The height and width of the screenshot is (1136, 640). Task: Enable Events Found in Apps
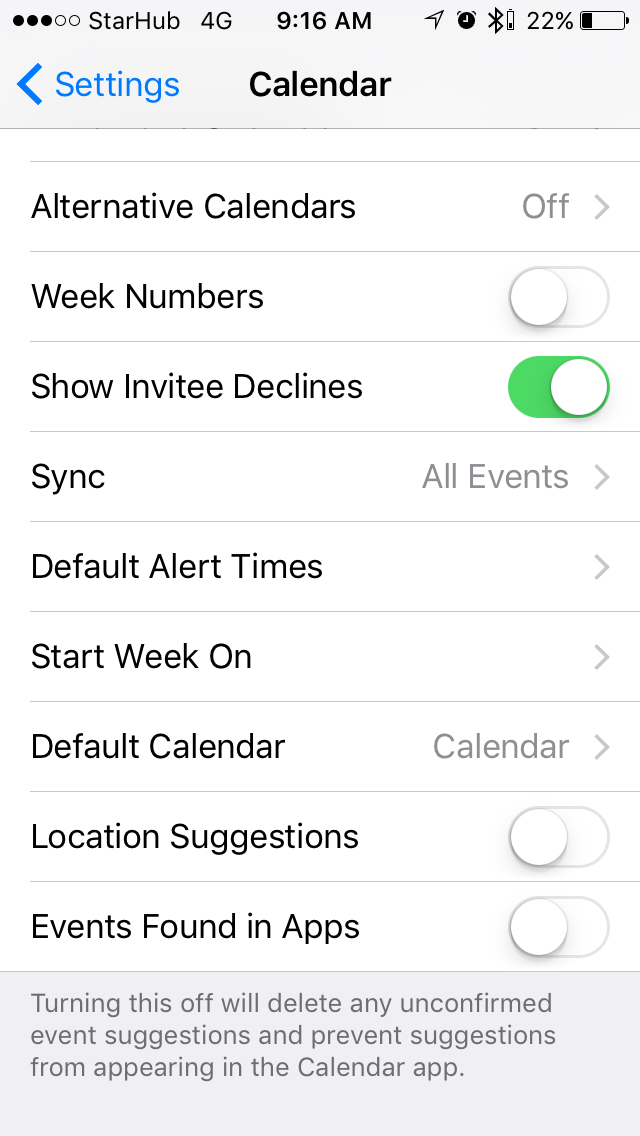558,927
